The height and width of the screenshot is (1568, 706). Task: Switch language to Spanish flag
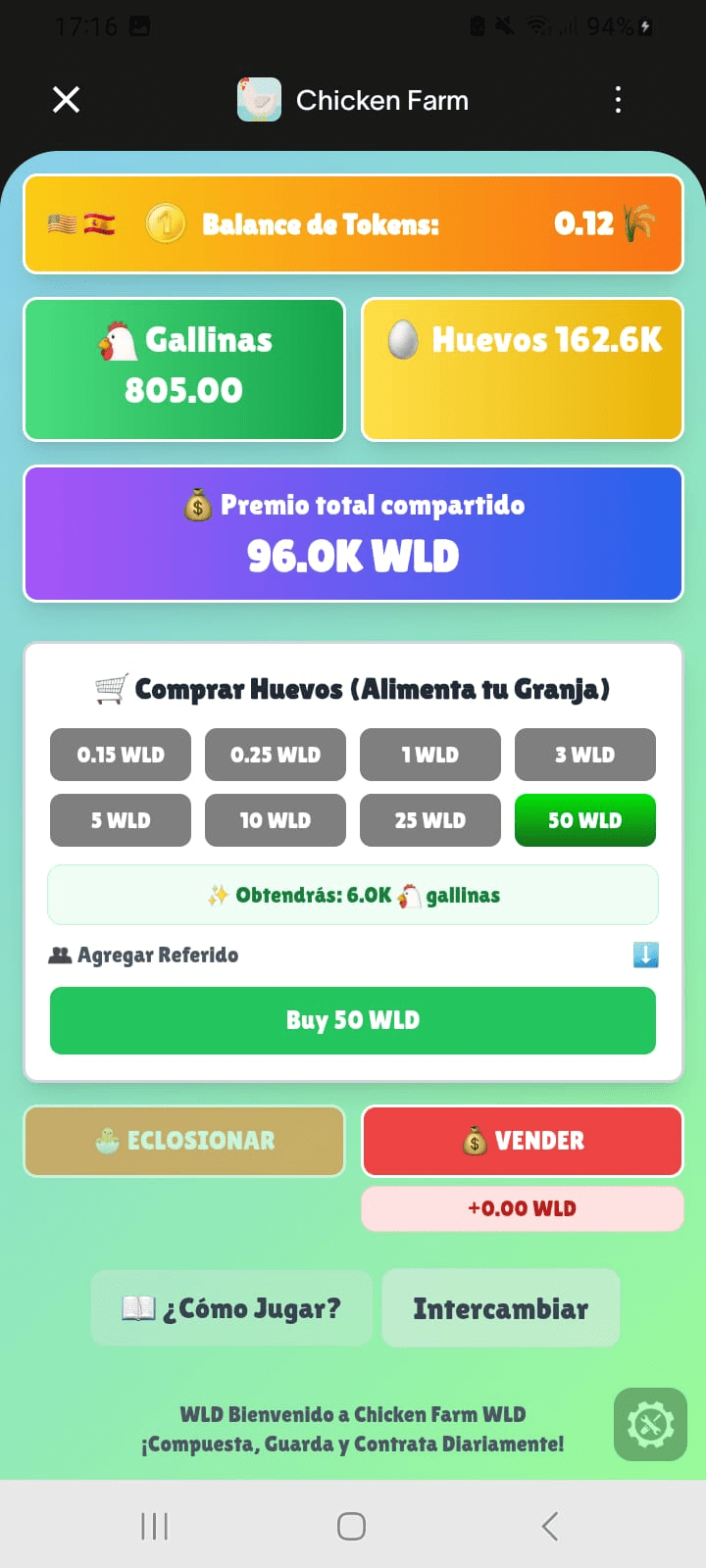[x=99, y=224]
